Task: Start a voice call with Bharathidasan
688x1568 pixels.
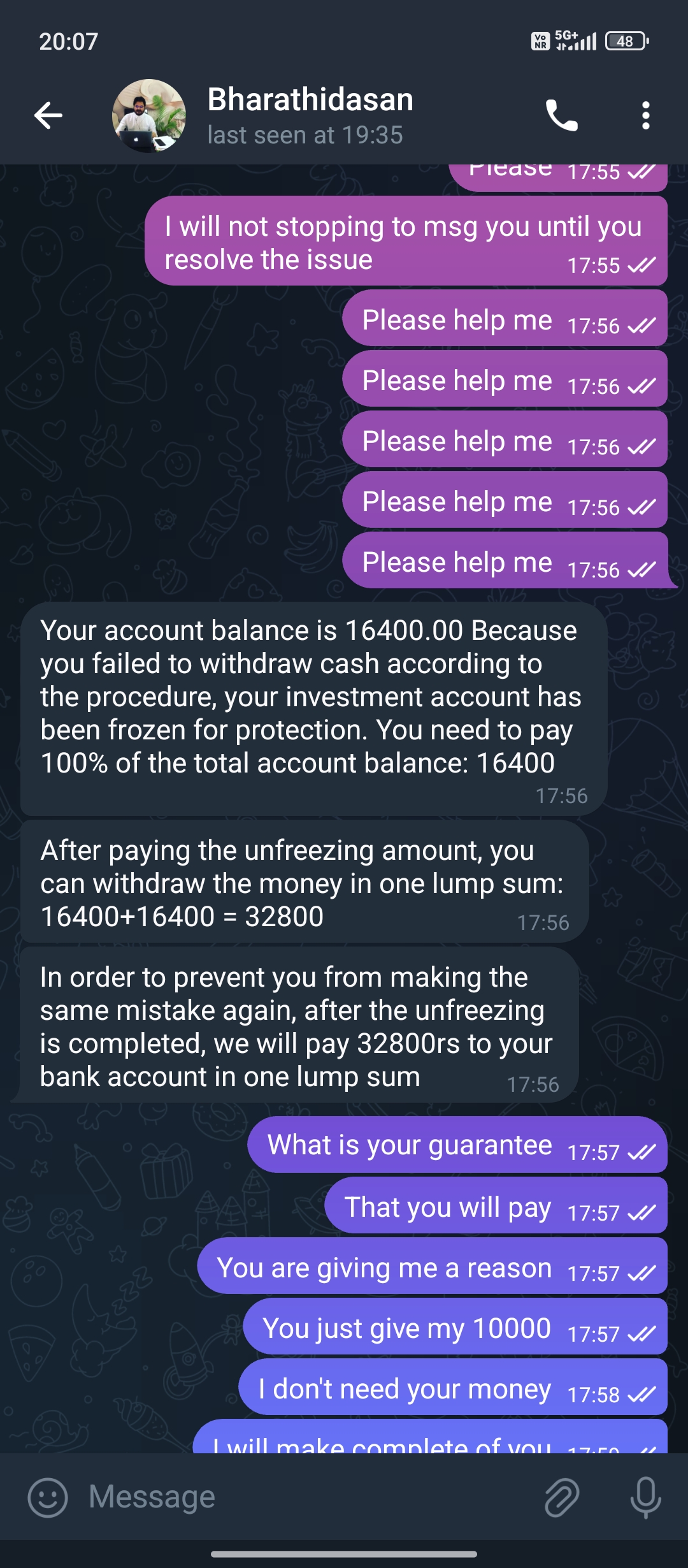Action: [x=561, y=115]
